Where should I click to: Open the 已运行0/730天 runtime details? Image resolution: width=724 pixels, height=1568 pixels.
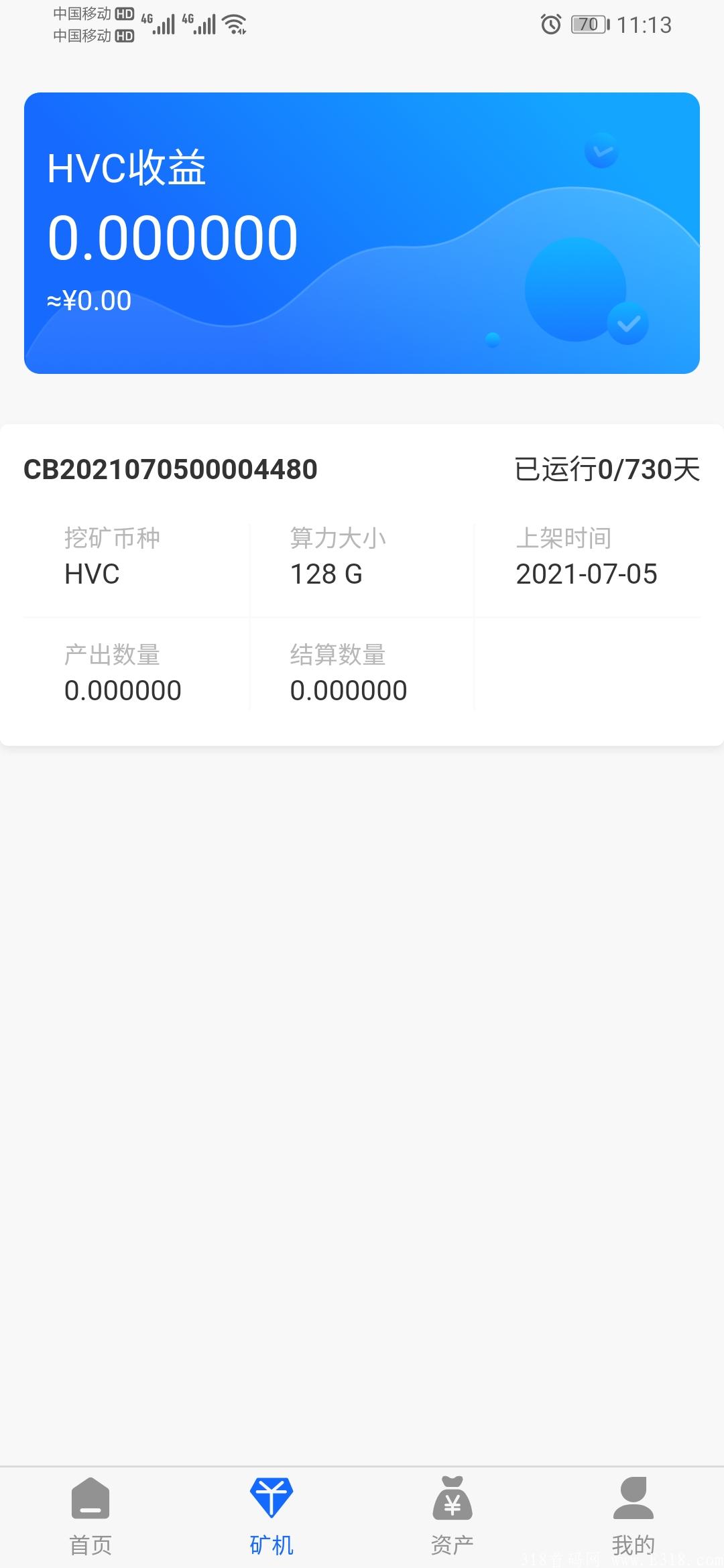(x=605, y=470)
